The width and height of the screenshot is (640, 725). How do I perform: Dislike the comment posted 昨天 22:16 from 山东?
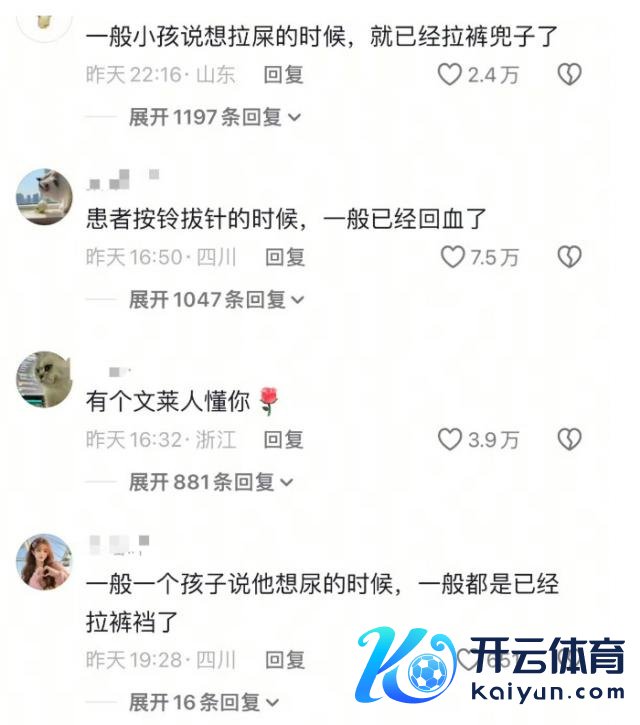569,74
